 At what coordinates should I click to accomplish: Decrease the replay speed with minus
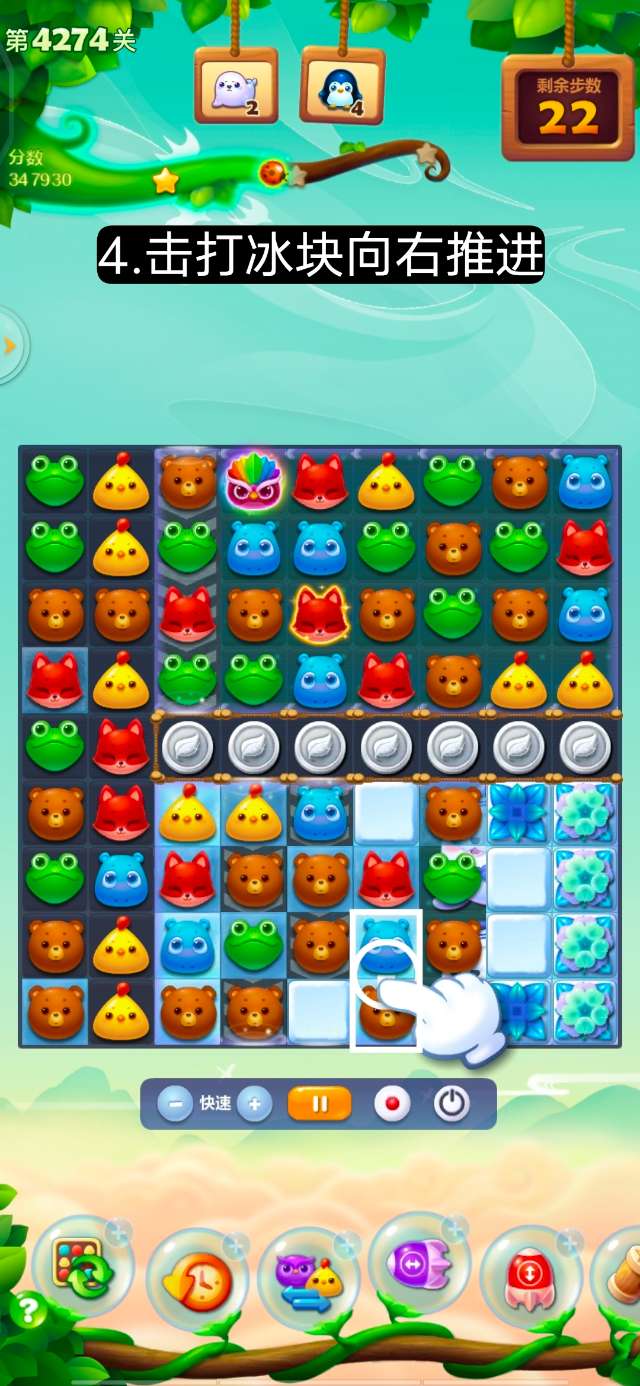(x=175, y=1104)
